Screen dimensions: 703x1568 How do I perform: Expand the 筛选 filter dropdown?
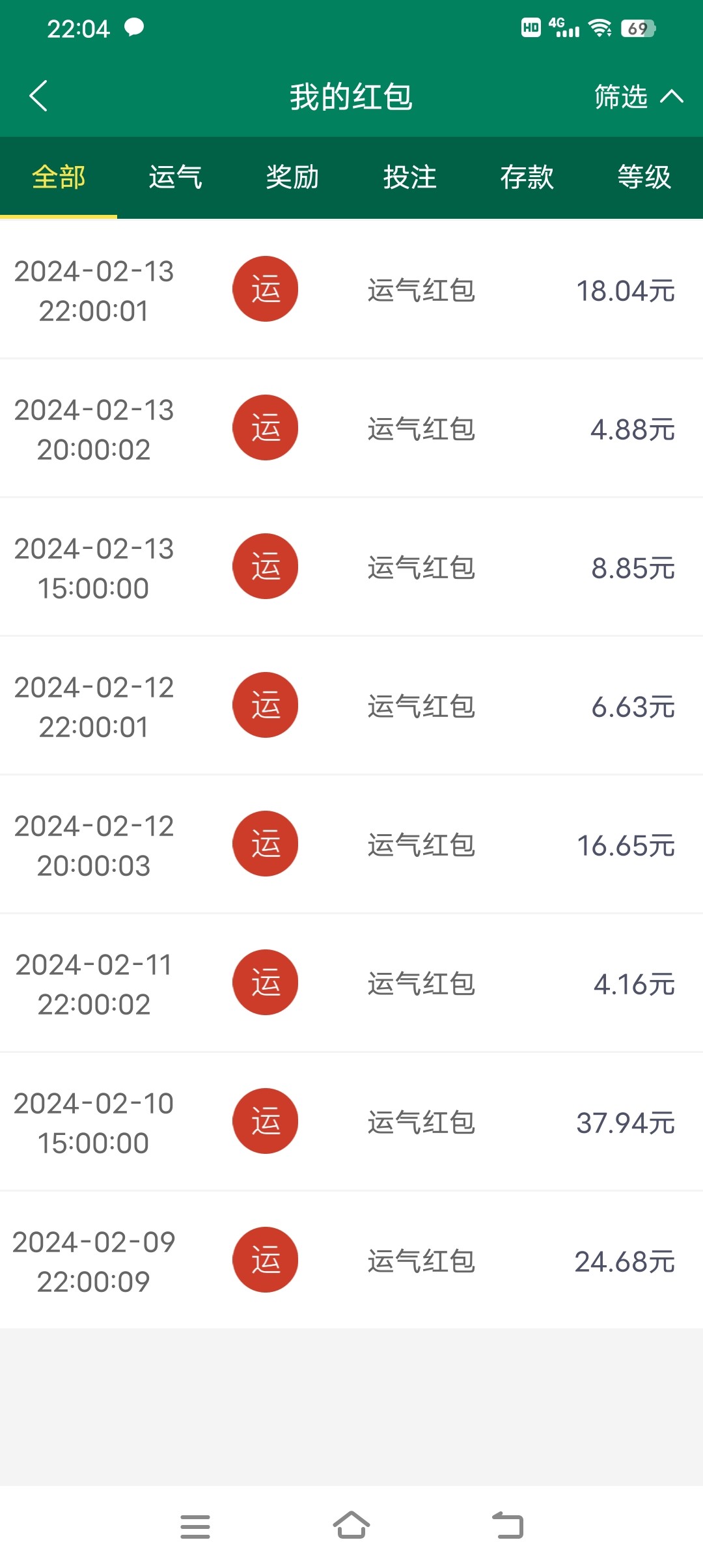coord(638,97)
